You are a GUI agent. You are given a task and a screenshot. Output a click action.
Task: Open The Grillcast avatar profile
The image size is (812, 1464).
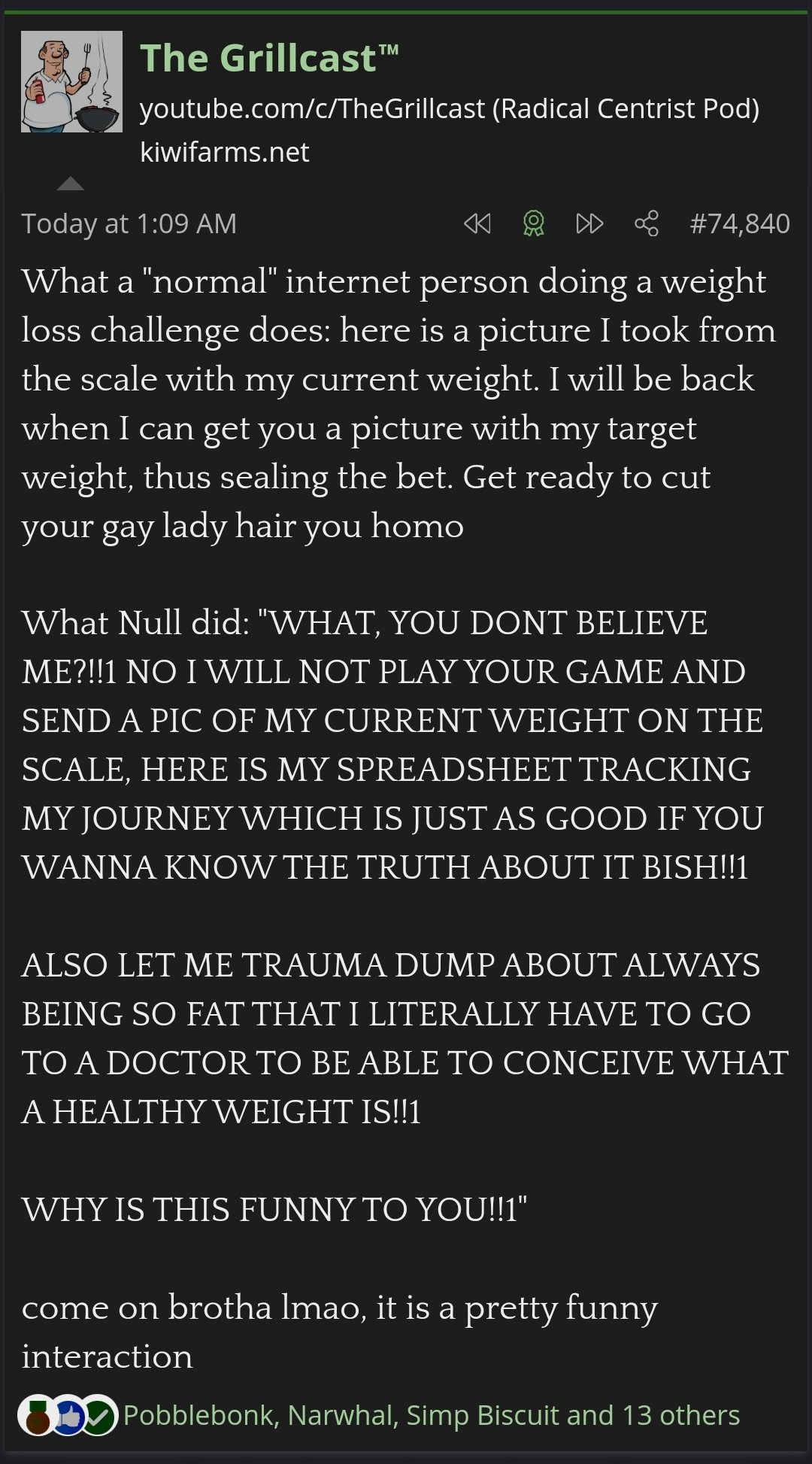pyautogui.click(x=71, y=81)
